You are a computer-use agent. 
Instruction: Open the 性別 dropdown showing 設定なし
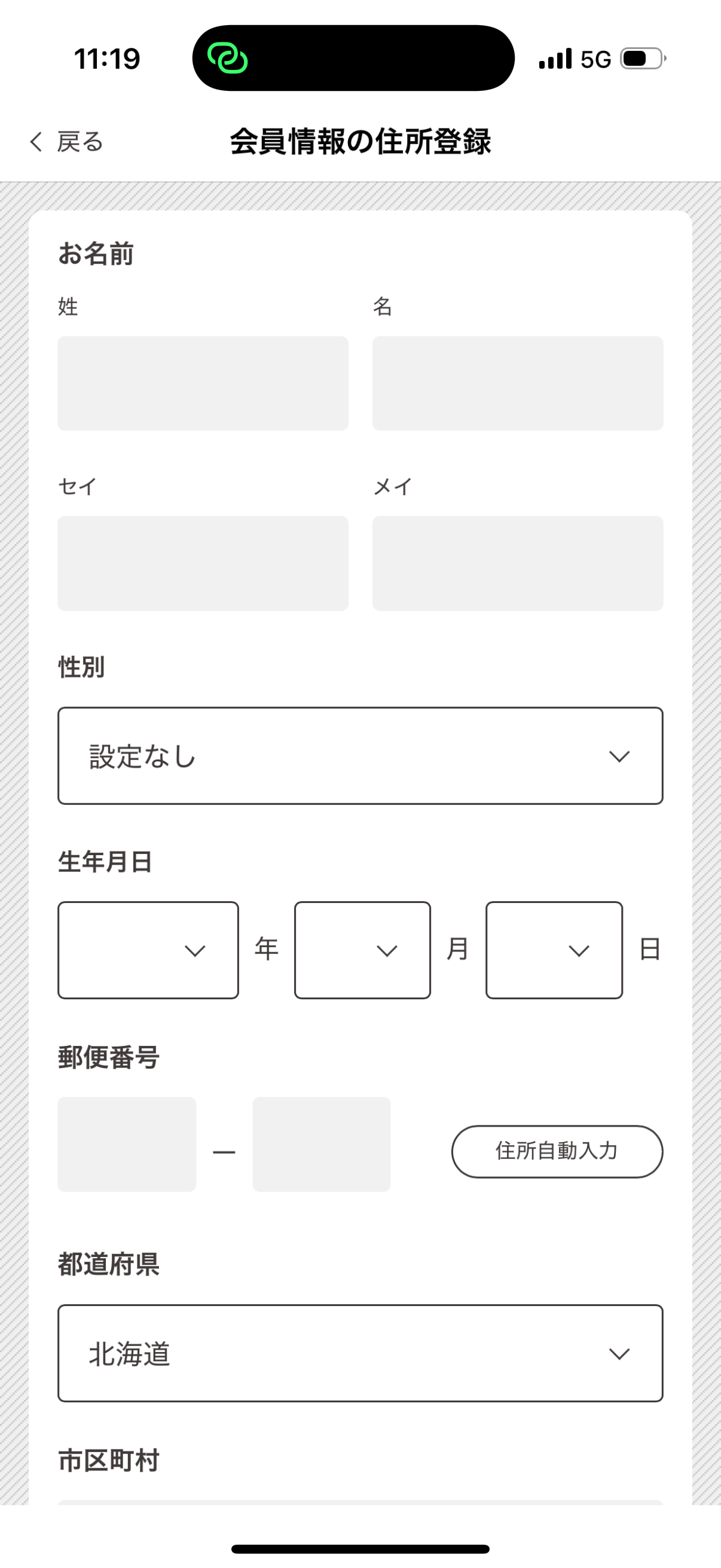click(x=360, y=755)
